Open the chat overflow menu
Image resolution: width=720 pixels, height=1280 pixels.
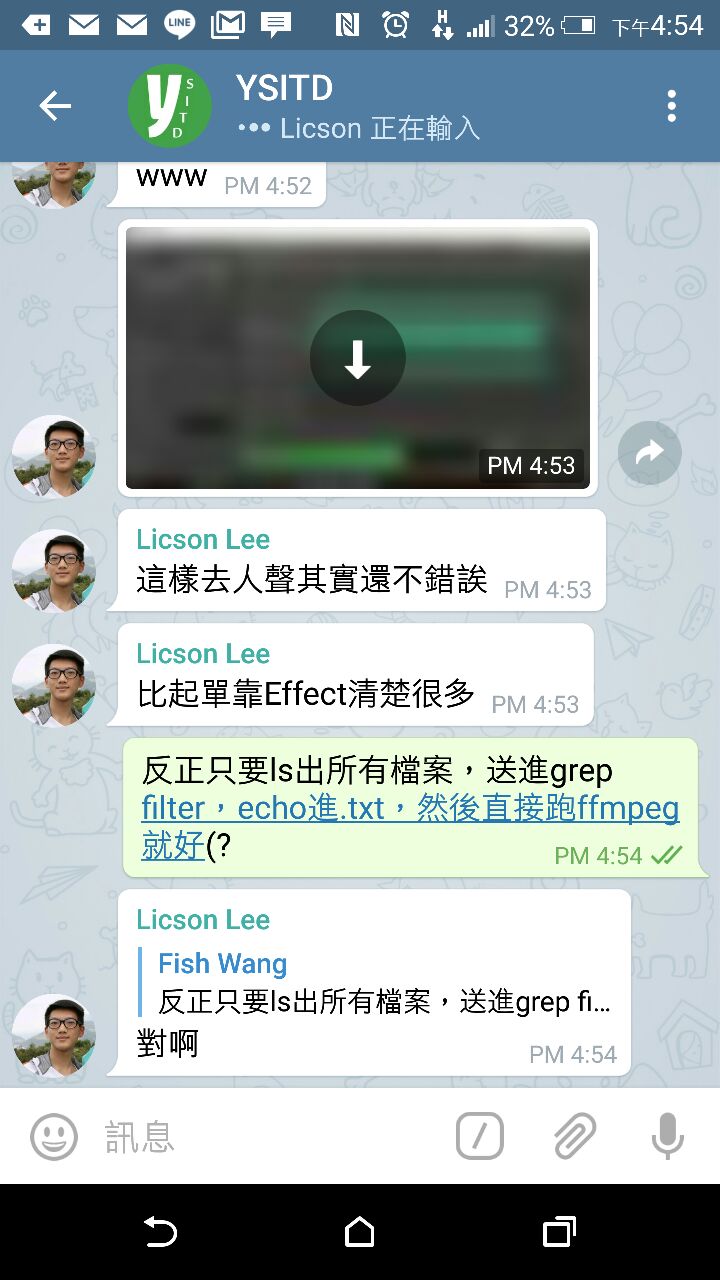click(671, 106)
